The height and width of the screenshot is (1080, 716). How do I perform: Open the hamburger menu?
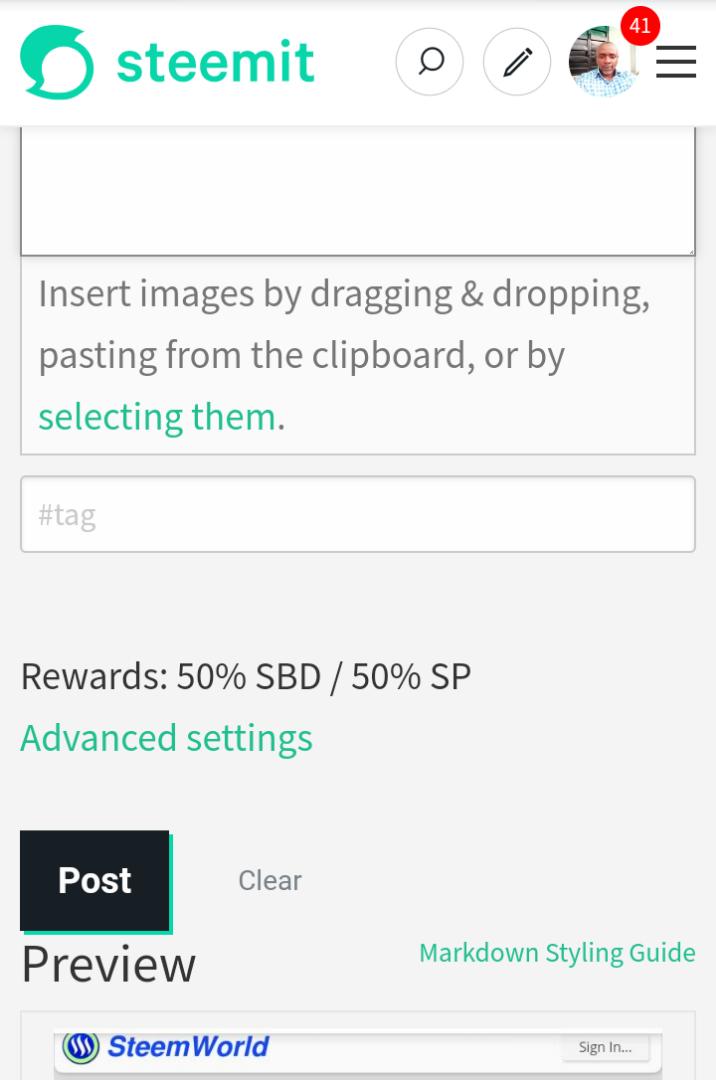[676, 62]
